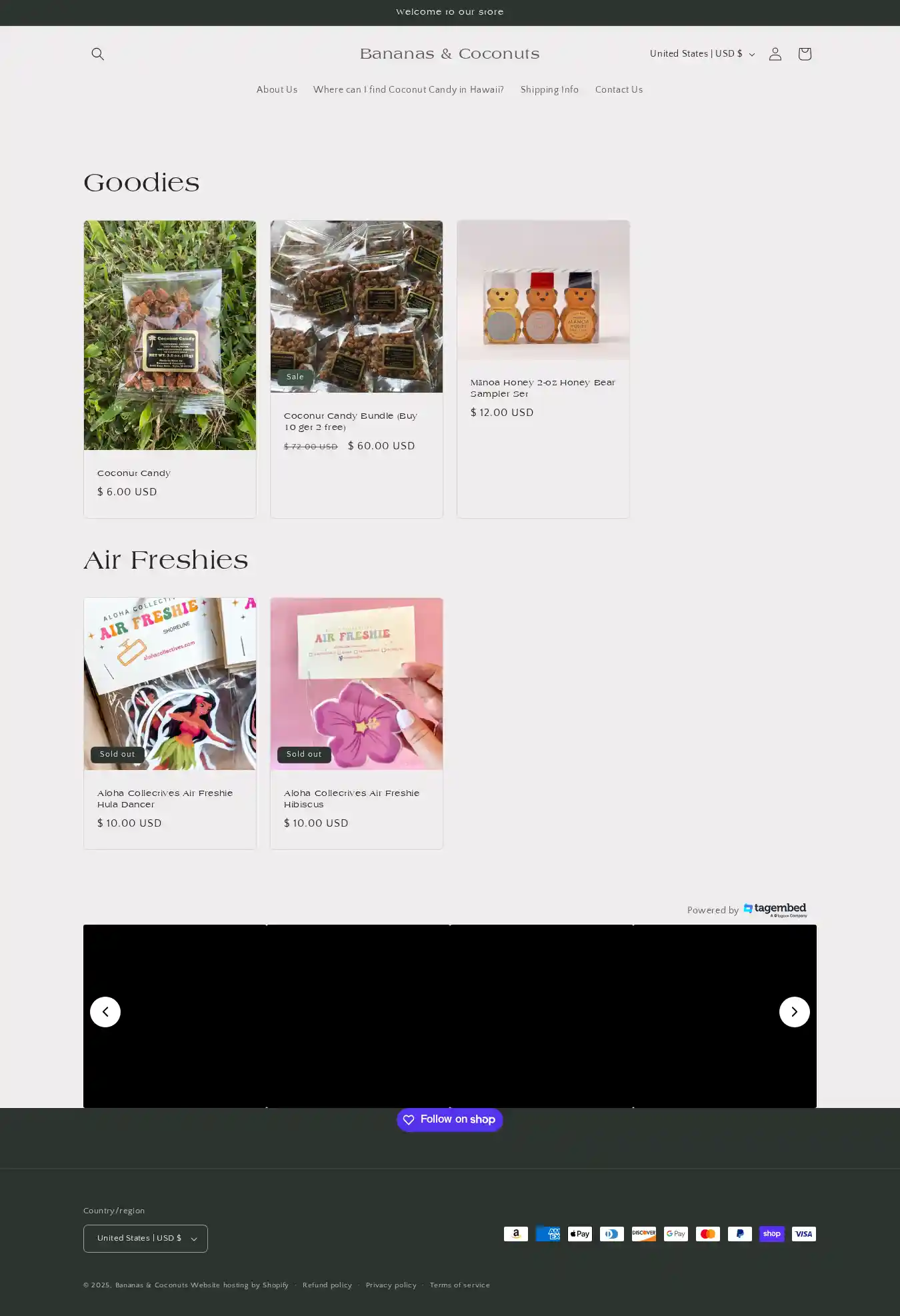The height and width of the screenshot is (1316, 900).
Task: Show next slide in social feed carousel
Action: click(x=794, y=1011)
